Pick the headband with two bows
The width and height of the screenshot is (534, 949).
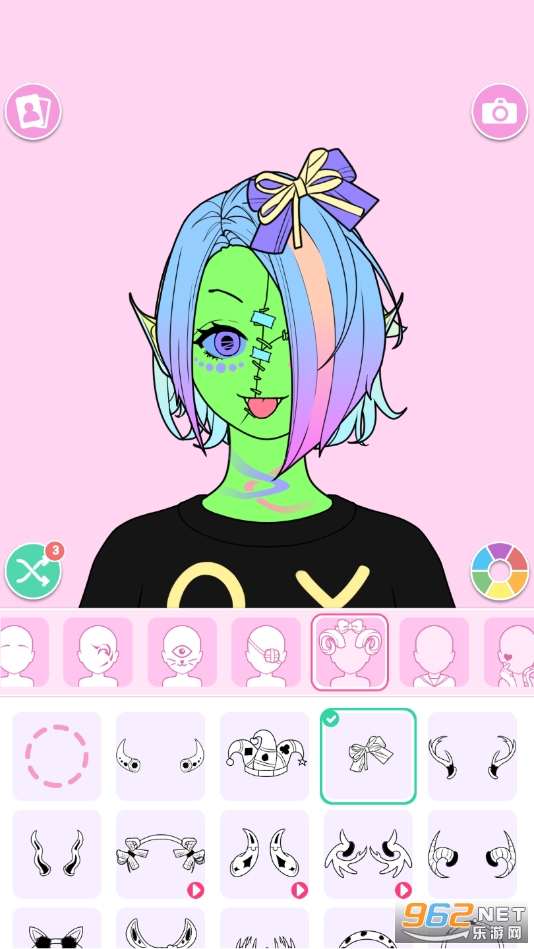coord(160,854)
